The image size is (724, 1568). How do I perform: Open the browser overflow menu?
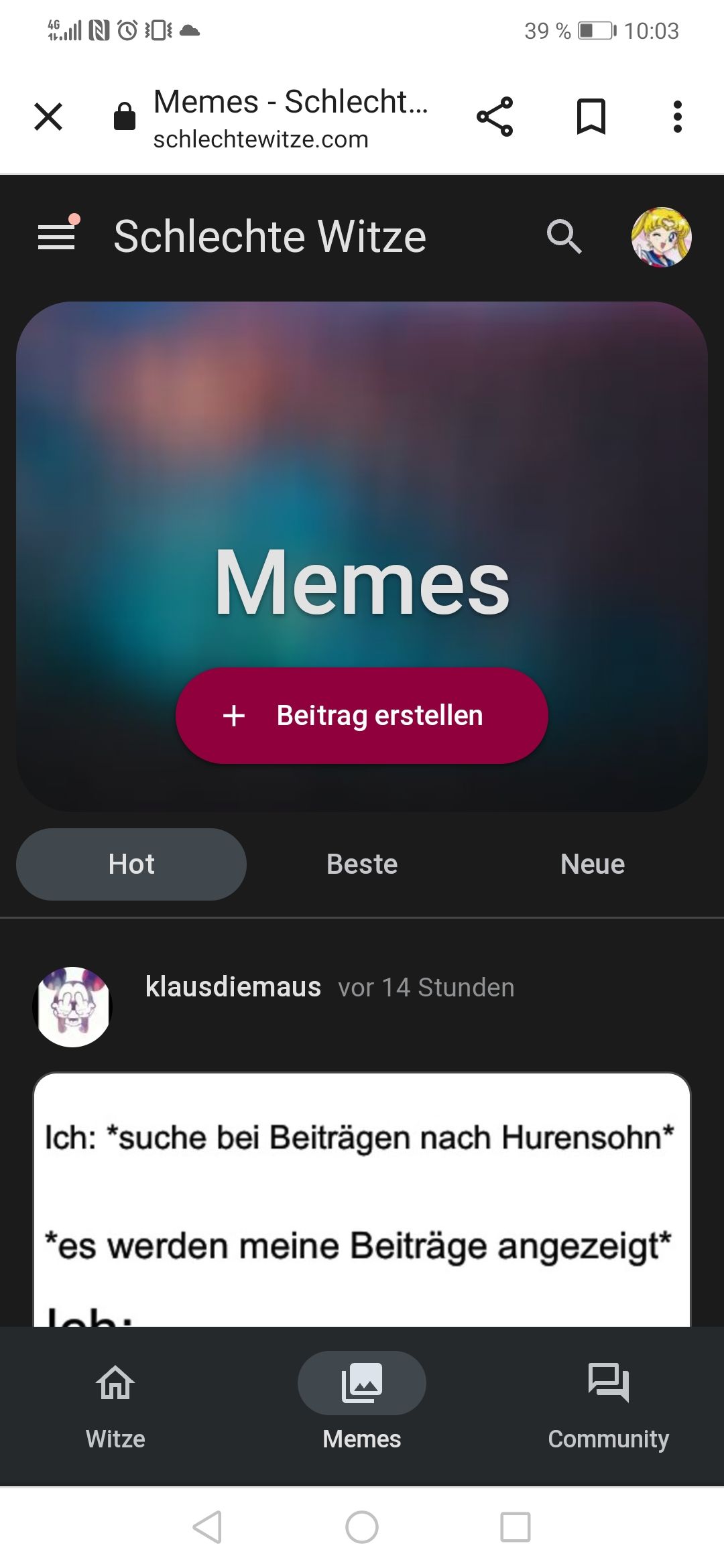tap(677, 117)
